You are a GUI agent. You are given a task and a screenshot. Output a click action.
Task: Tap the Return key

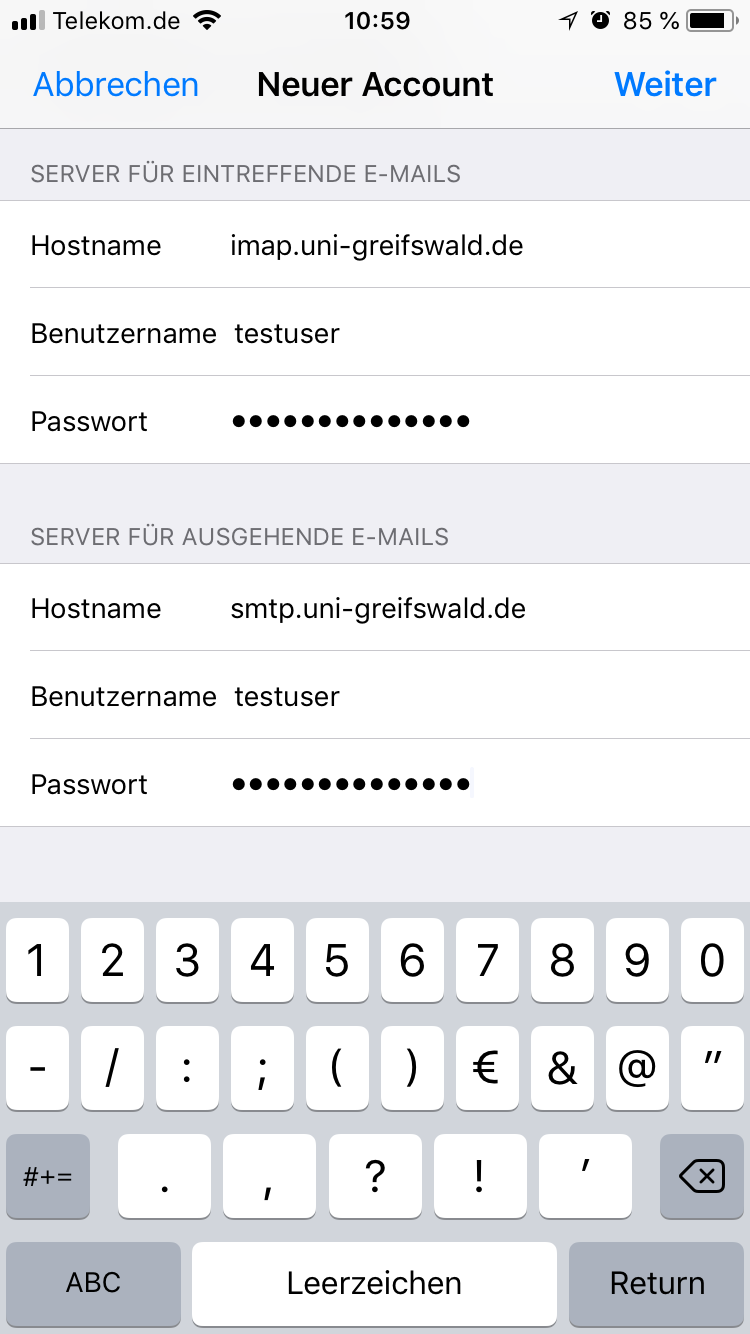click(657, 1283)
